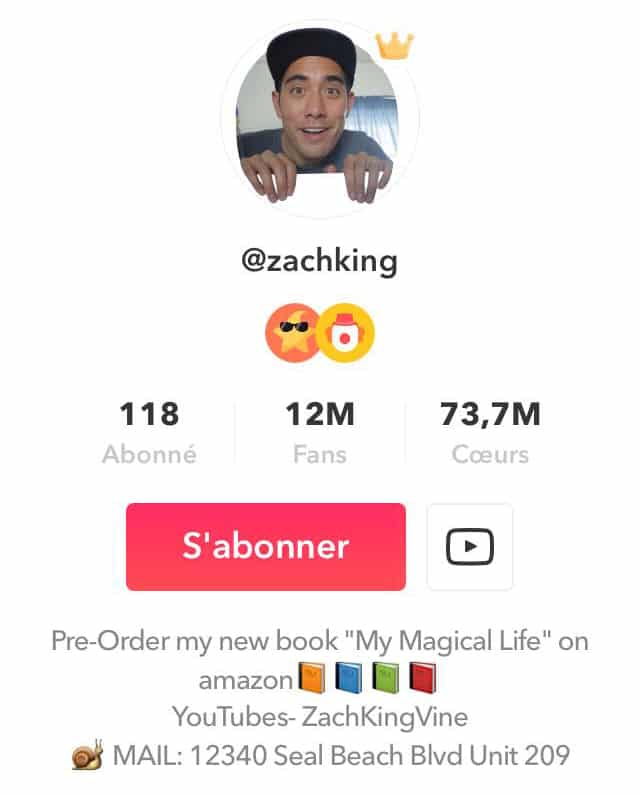Tap the yellow camera badge
This screenshot has height=795, width=640.
(346, 334)
